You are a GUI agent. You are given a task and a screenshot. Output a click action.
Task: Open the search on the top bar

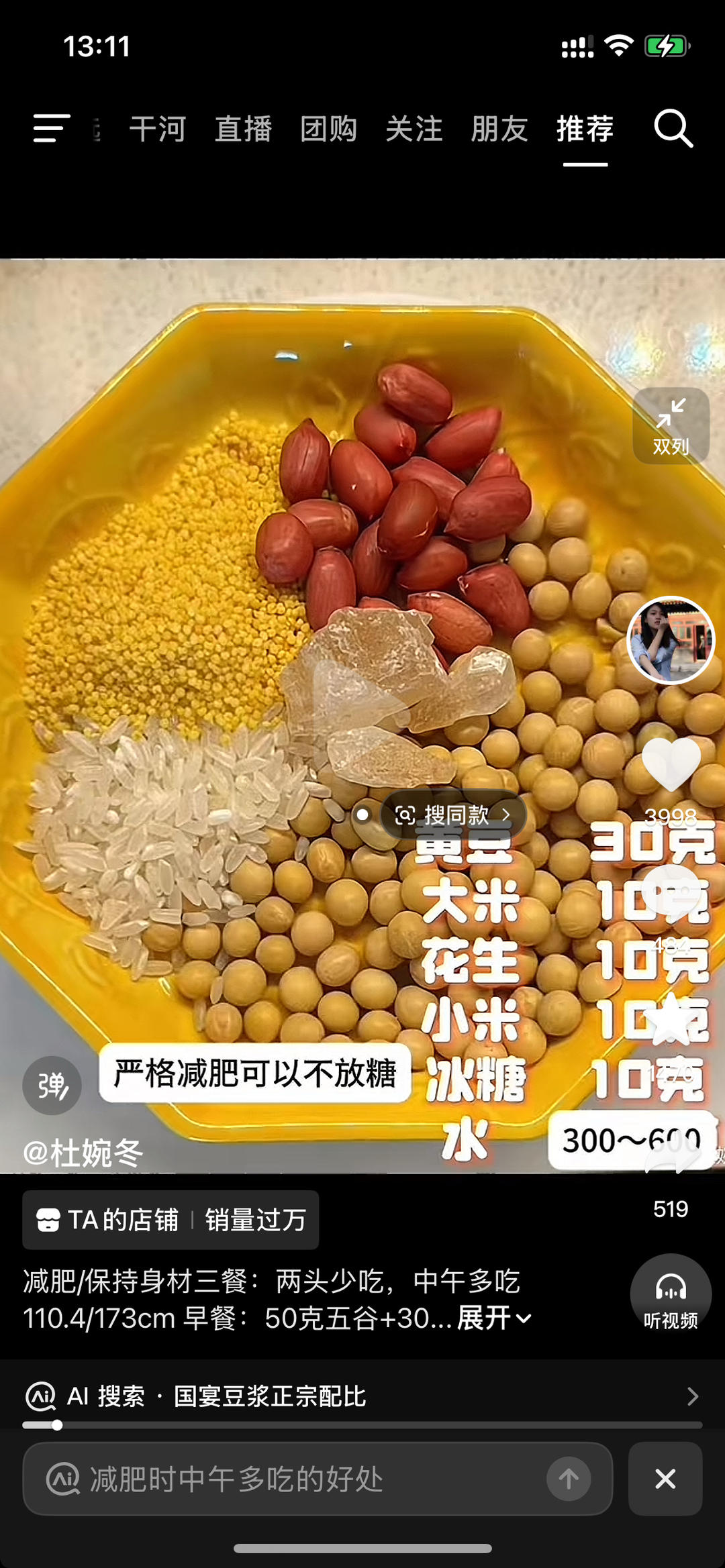(675, 129)
